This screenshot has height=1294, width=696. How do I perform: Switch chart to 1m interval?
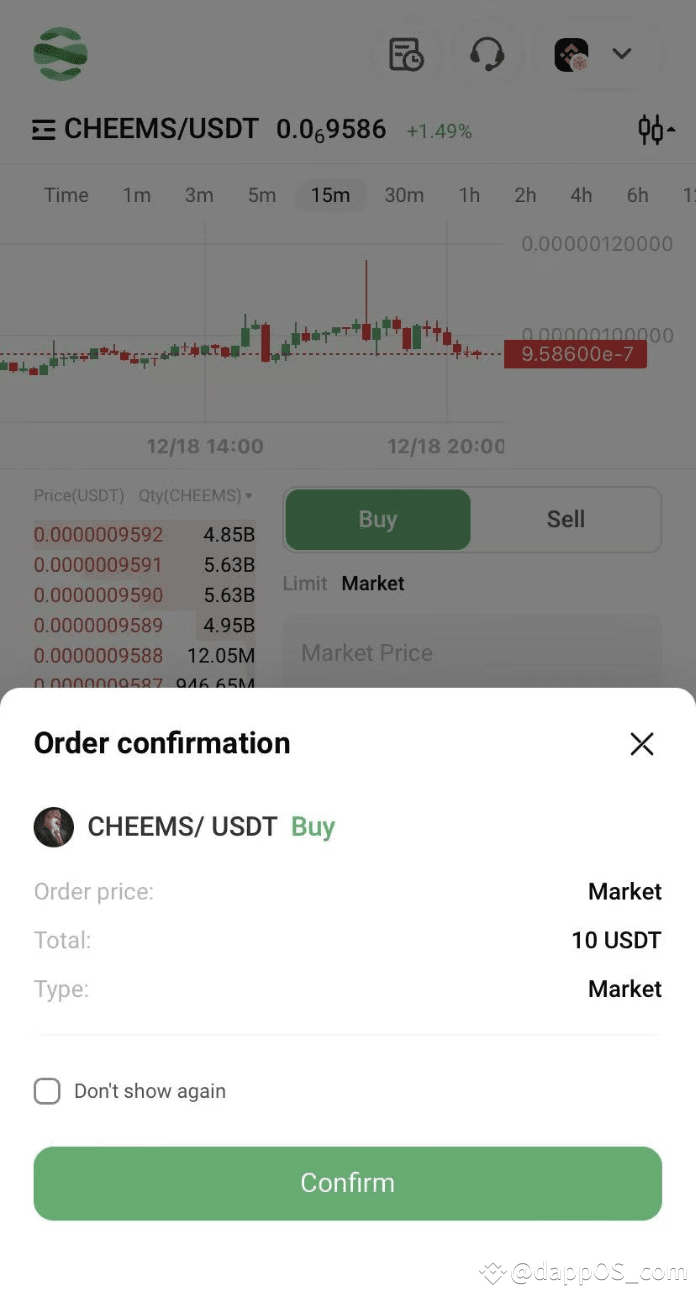137,195
